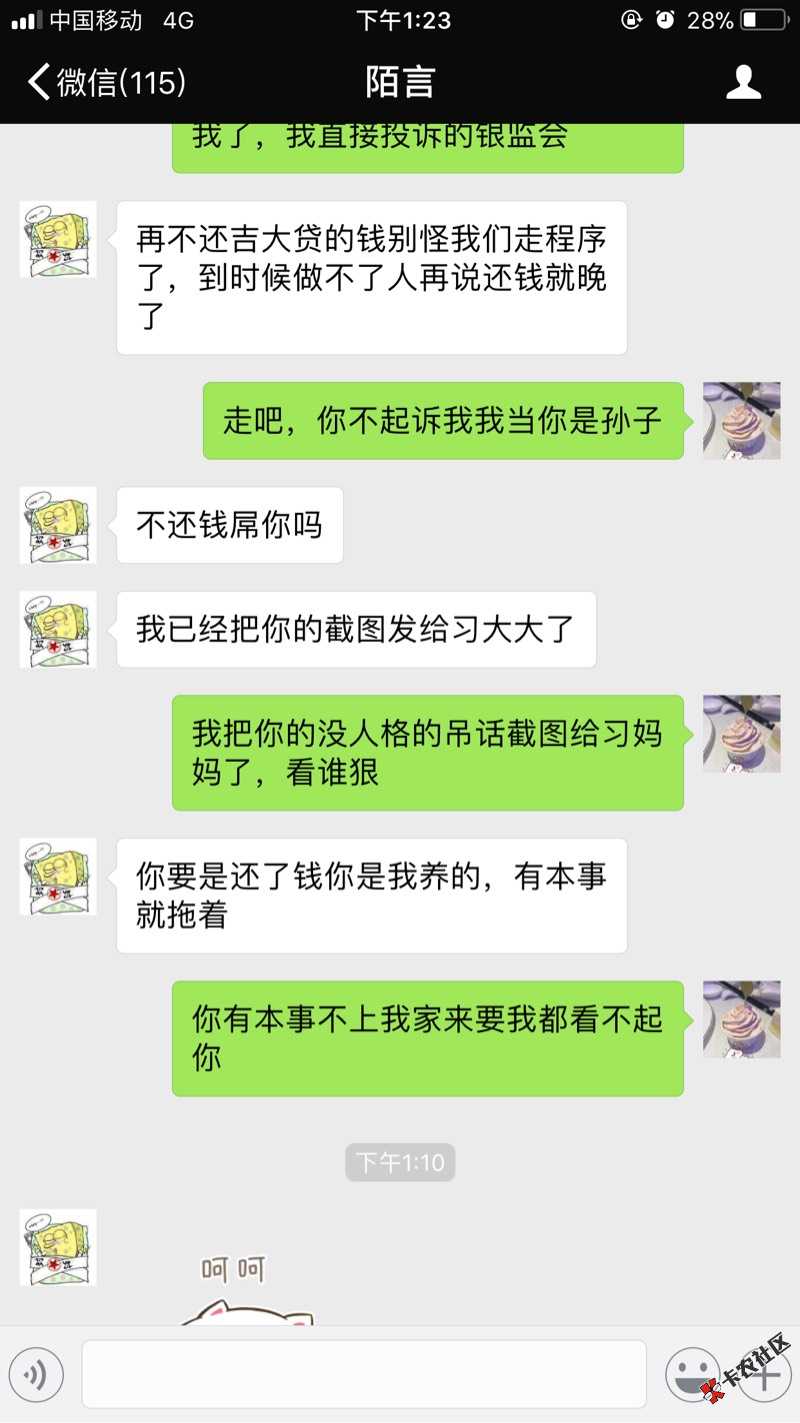Open the emoji sticker panel
The image size is (800, 1423).
(692, 1375)
